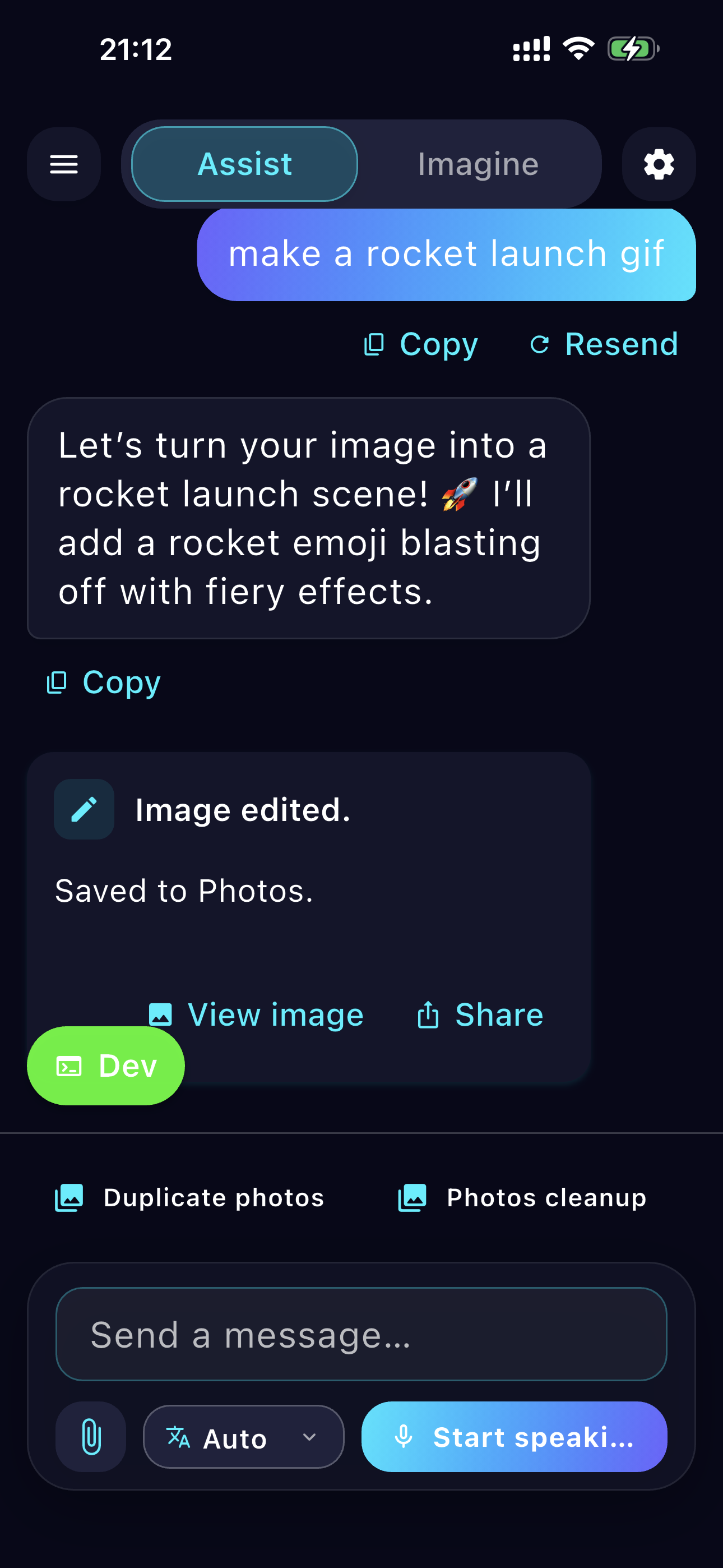Select the Assist tab
This screenshot has width=723, height=1568.
245,164
